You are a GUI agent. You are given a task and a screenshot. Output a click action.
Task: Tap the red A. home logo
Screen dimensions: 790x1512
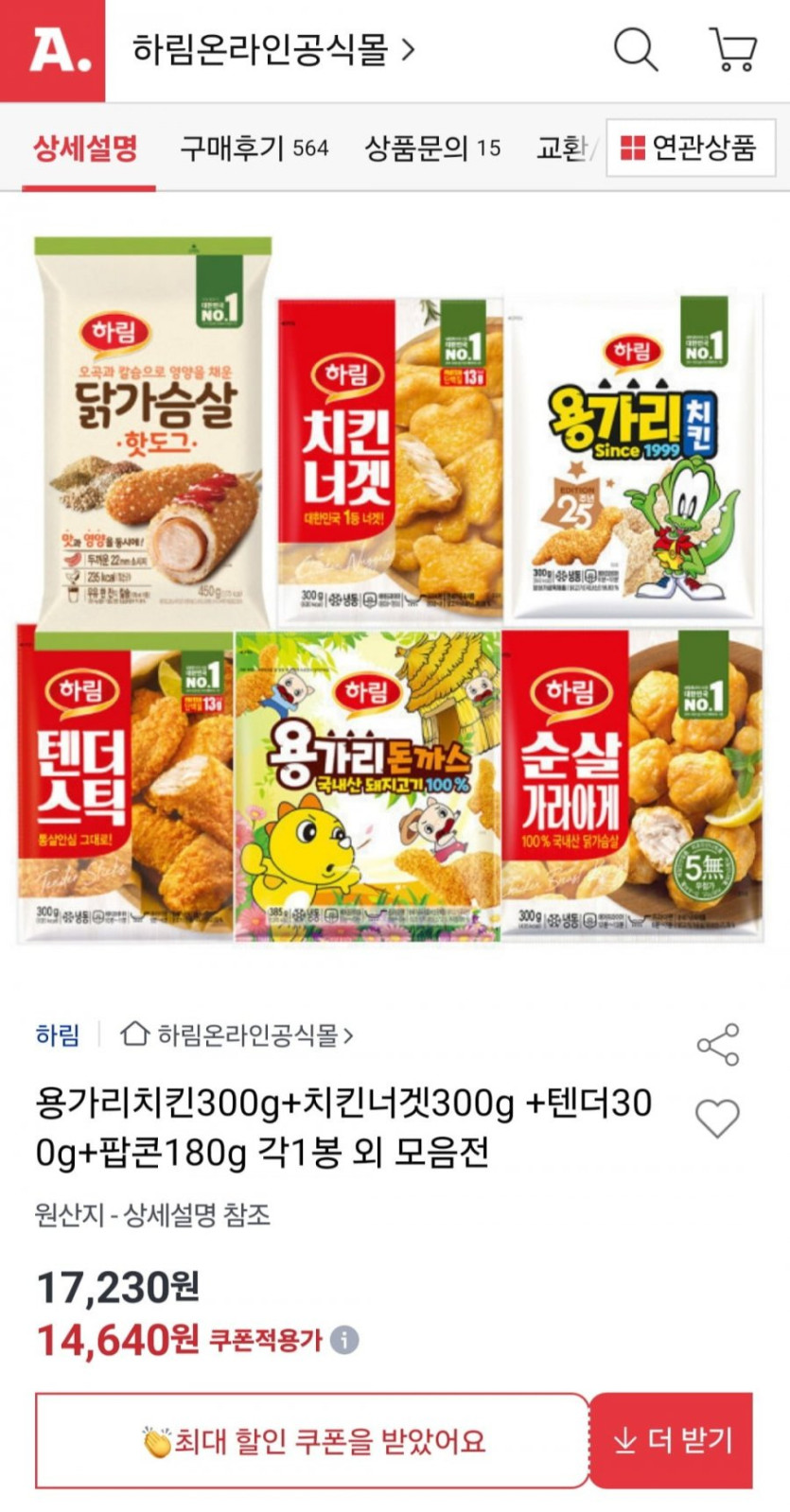pos(53,50)
